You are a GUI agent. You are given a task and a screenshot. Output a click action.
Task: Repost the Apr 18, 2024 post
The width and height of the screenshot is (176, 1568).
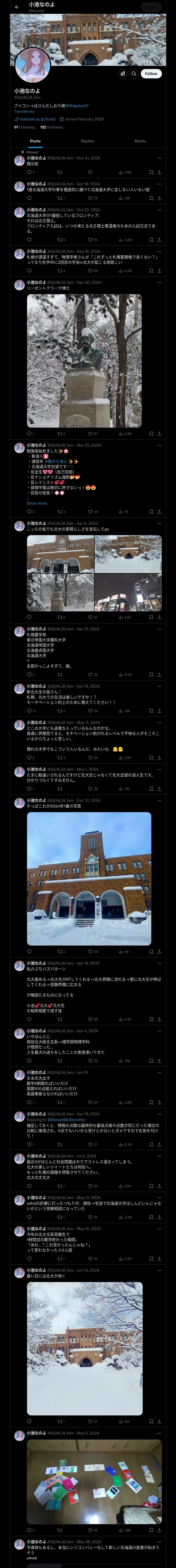[x=59, y=198]
